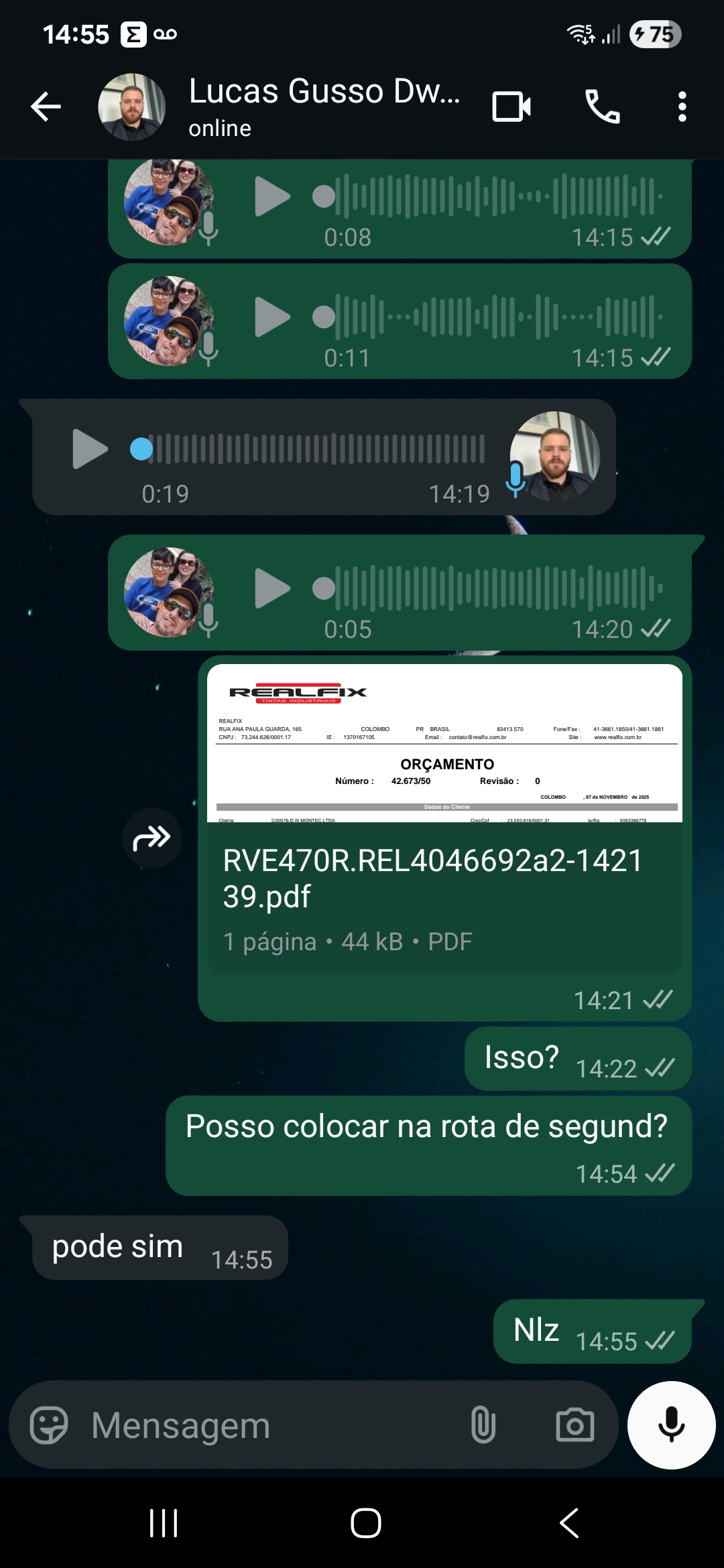Screen dimensions: 724x1568
Task: Open the emoji and sticker picker
Action: [x=49, y=1425]
